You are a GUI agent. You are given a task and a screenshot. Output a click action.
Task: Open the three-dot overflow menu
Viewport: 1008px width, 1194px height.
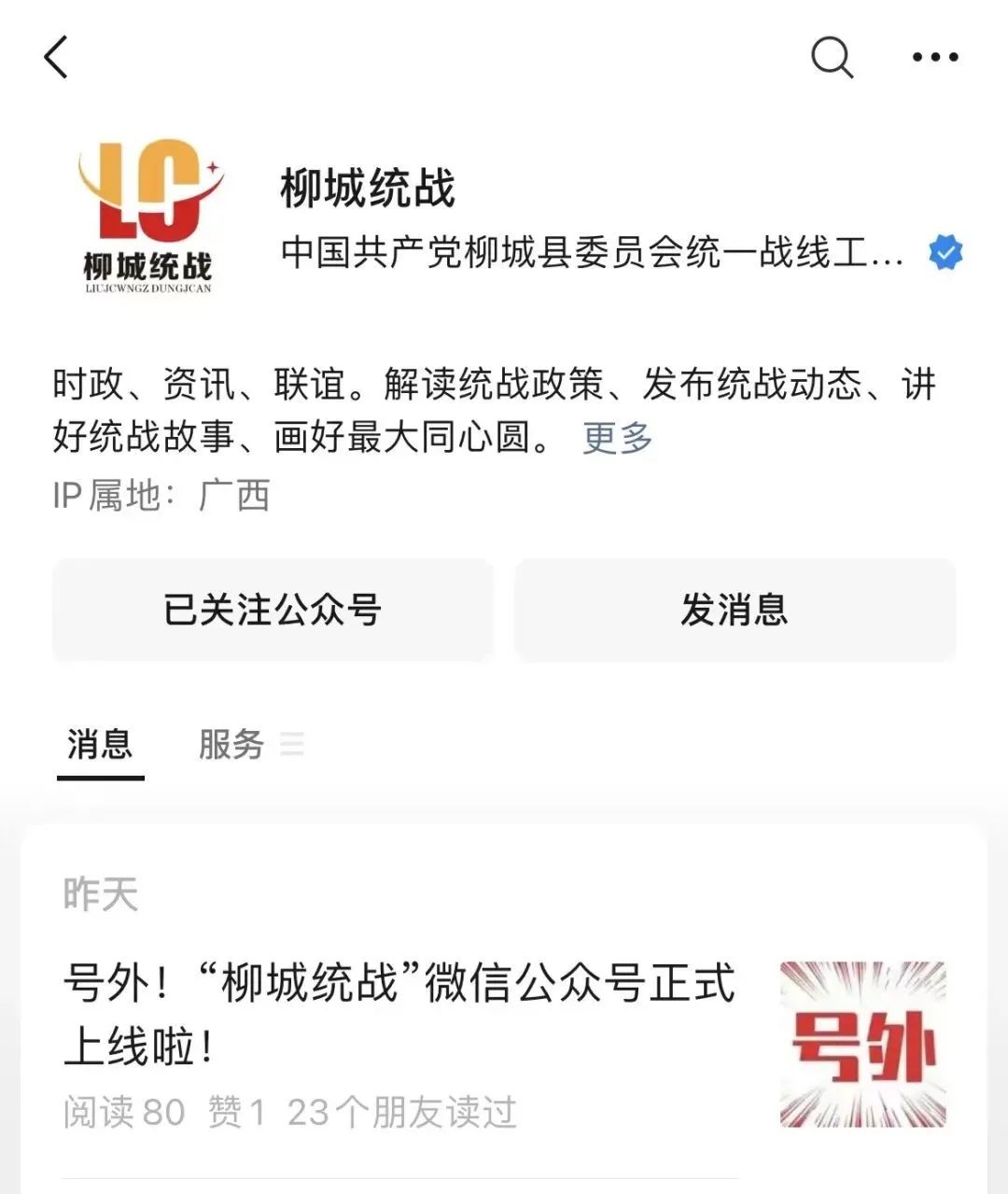click(935, 58)
